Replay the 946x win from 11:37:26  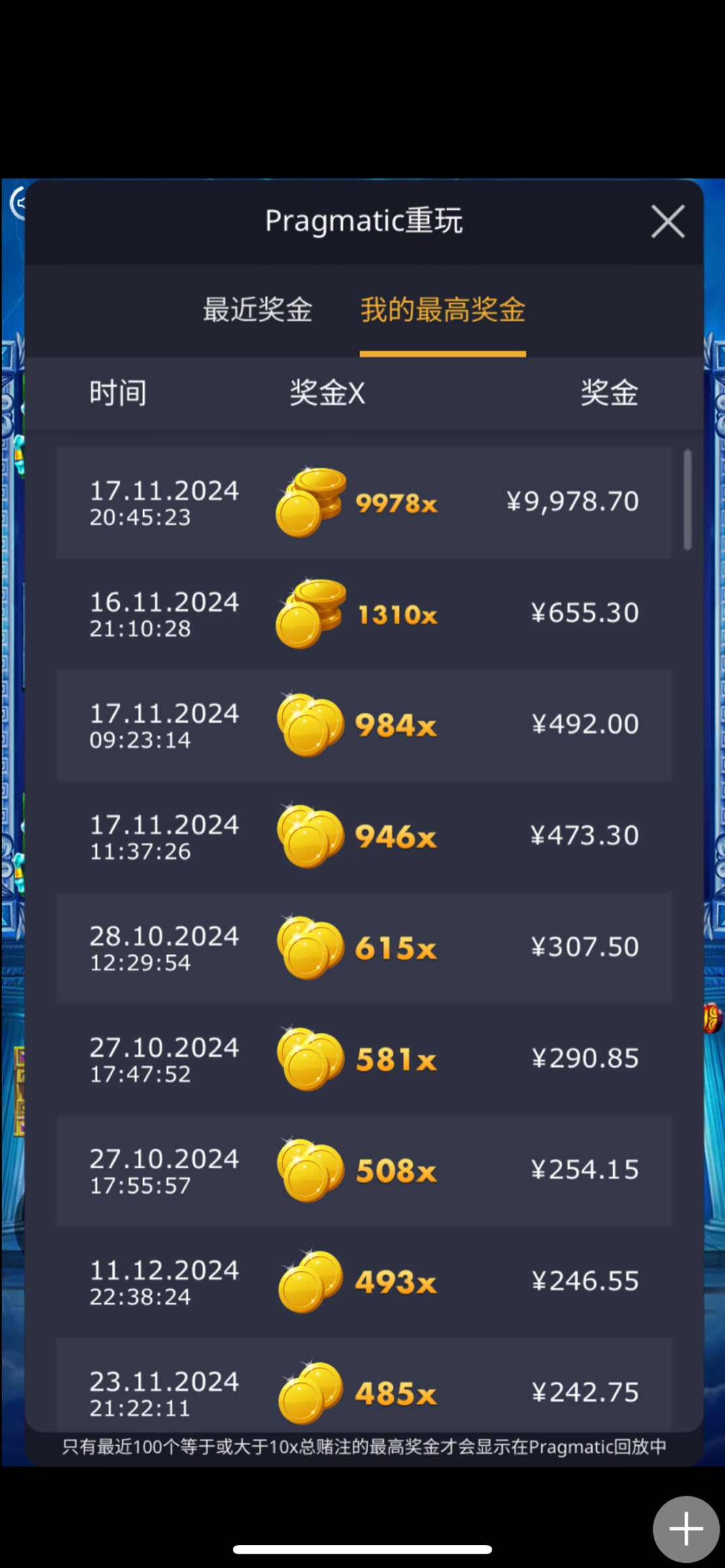tap(363, 836)
